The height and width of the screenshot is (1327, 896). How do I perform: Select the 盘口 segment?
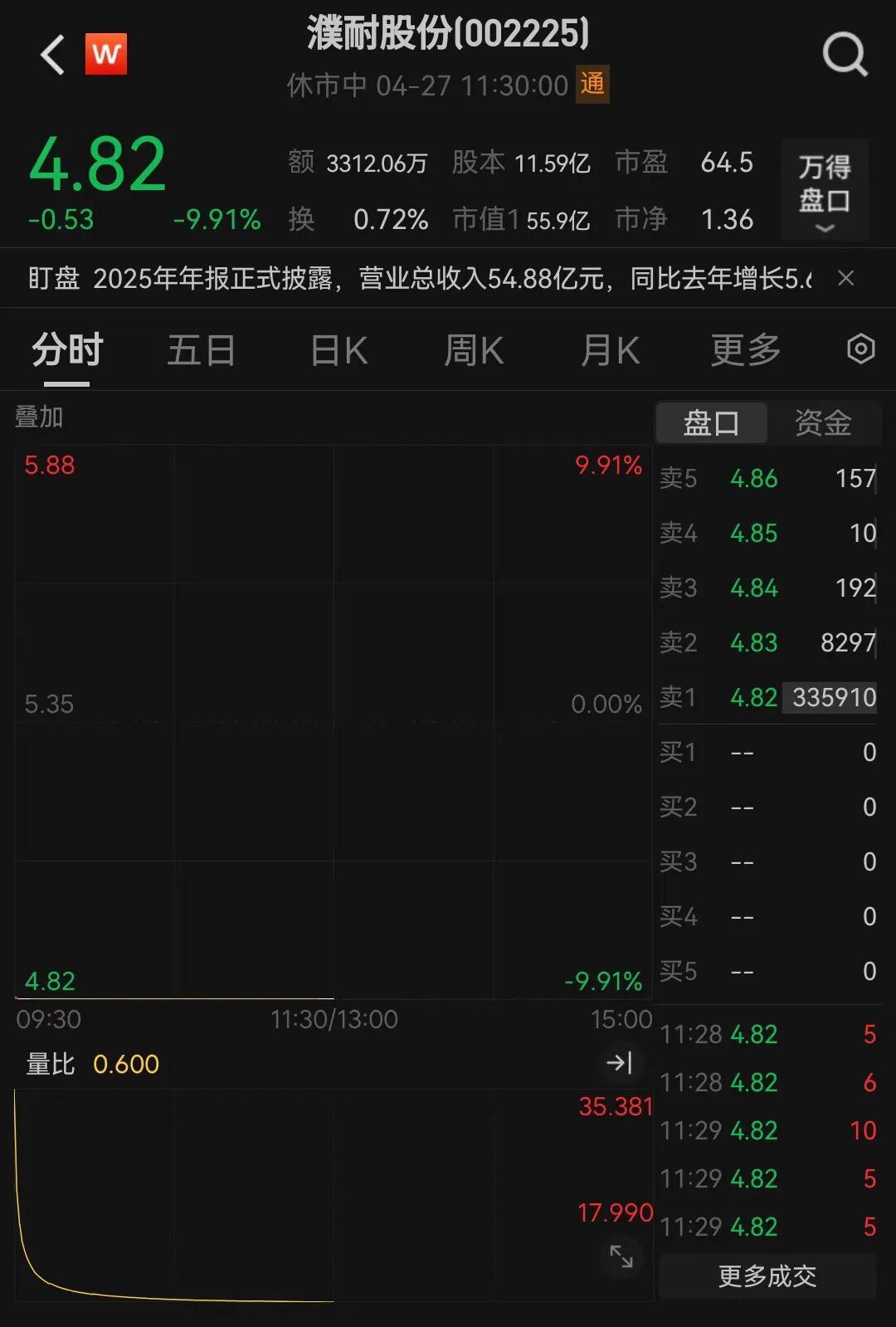(711, 423)
